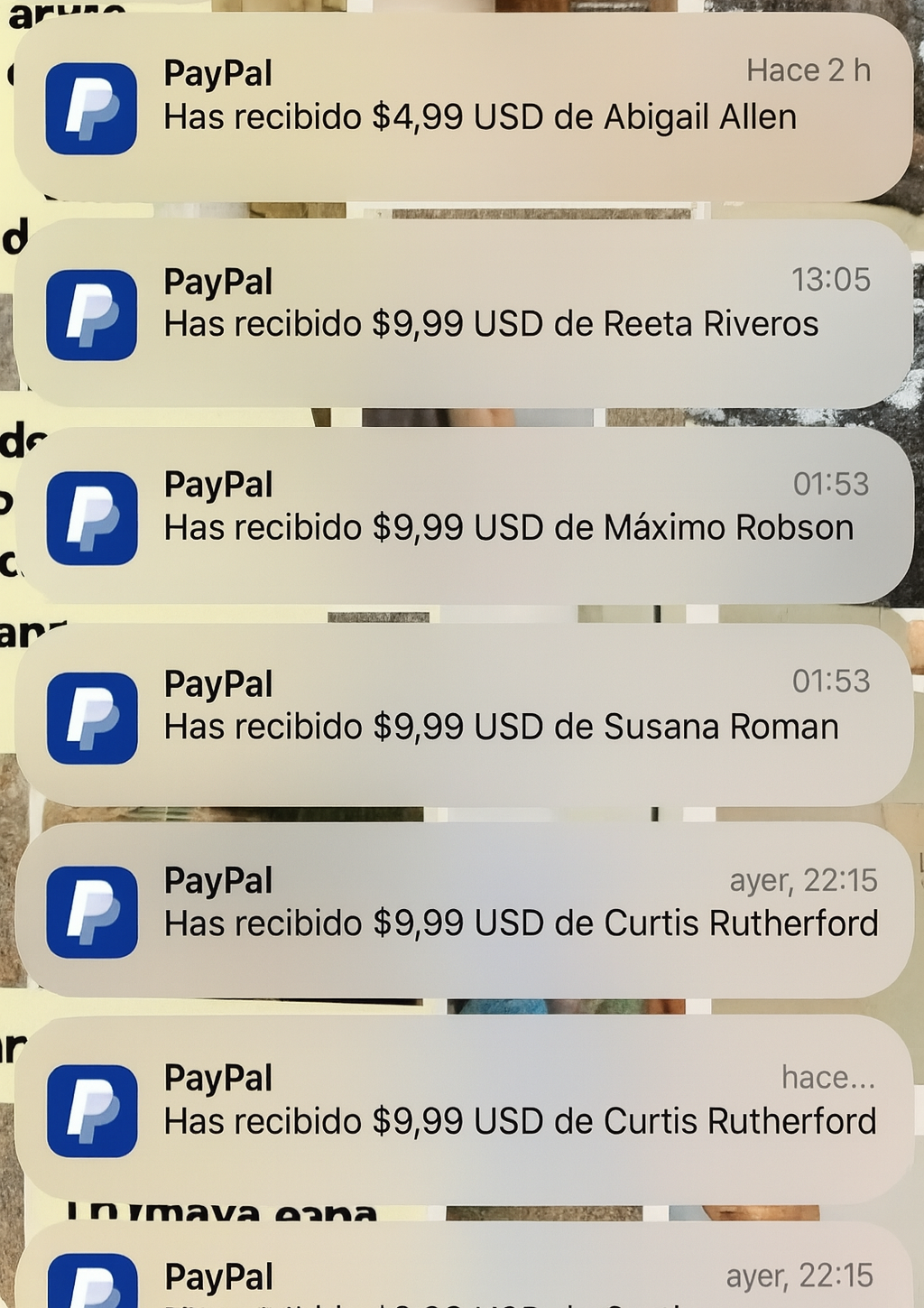The image size is (924, 1308).
Task: Select the 'Hace 2 h' timestamp on top notification
Action: 810,70
